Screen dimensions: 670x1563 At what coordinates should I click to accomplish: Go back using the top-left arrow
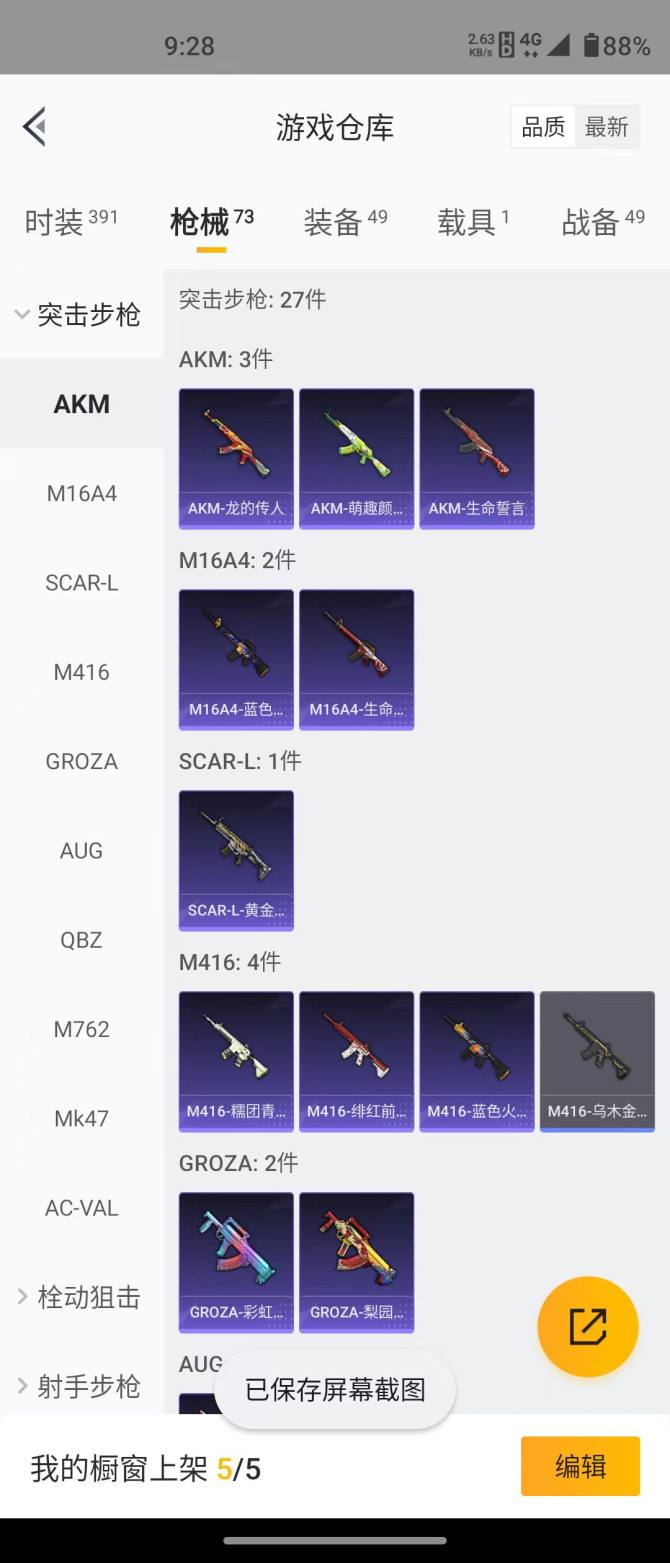35,127
